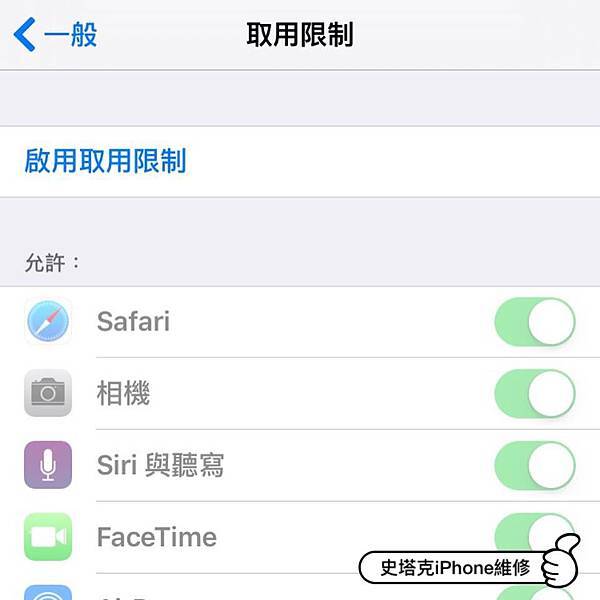Go back to 一般 settings

point(56,36)
